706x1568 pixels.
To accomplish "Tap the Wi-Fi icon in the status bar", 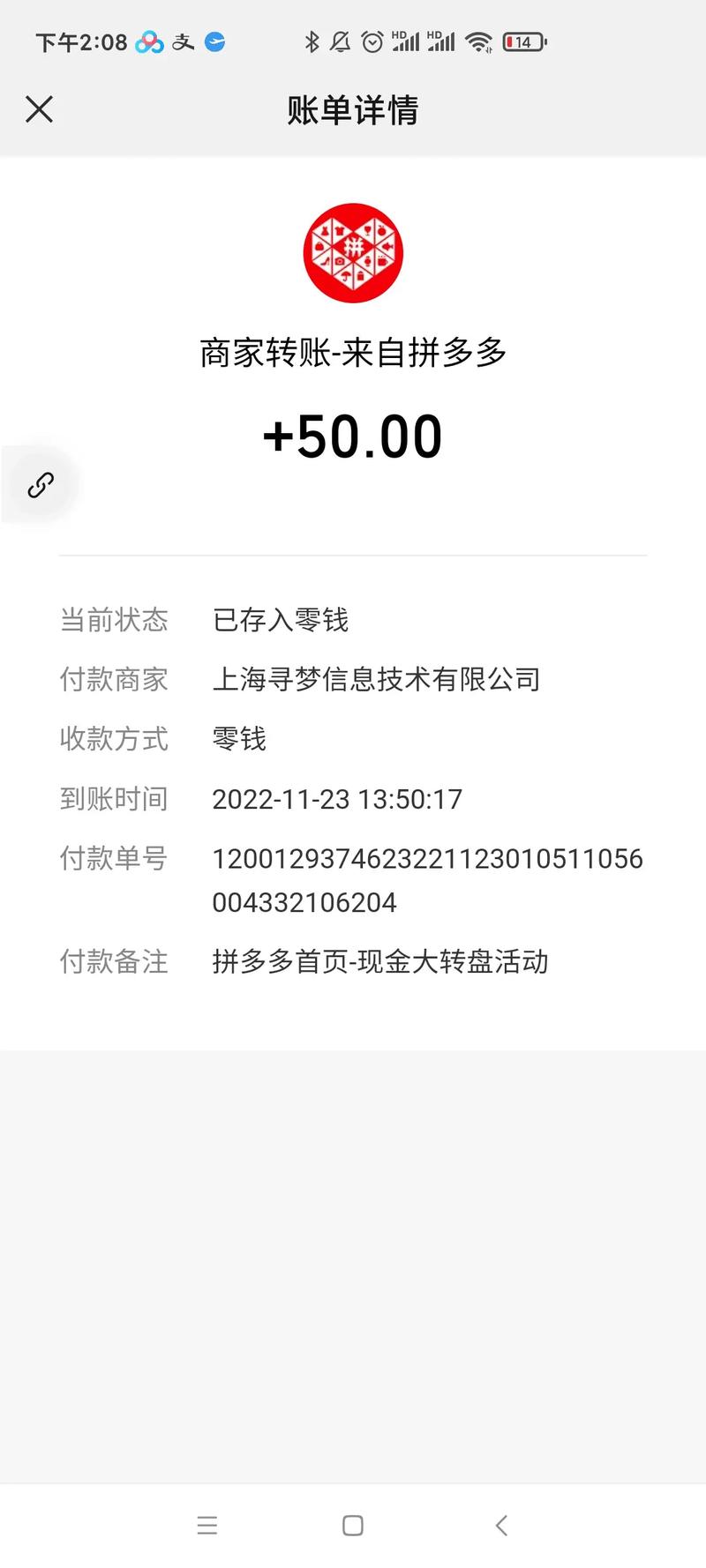I will click(477, 41).
